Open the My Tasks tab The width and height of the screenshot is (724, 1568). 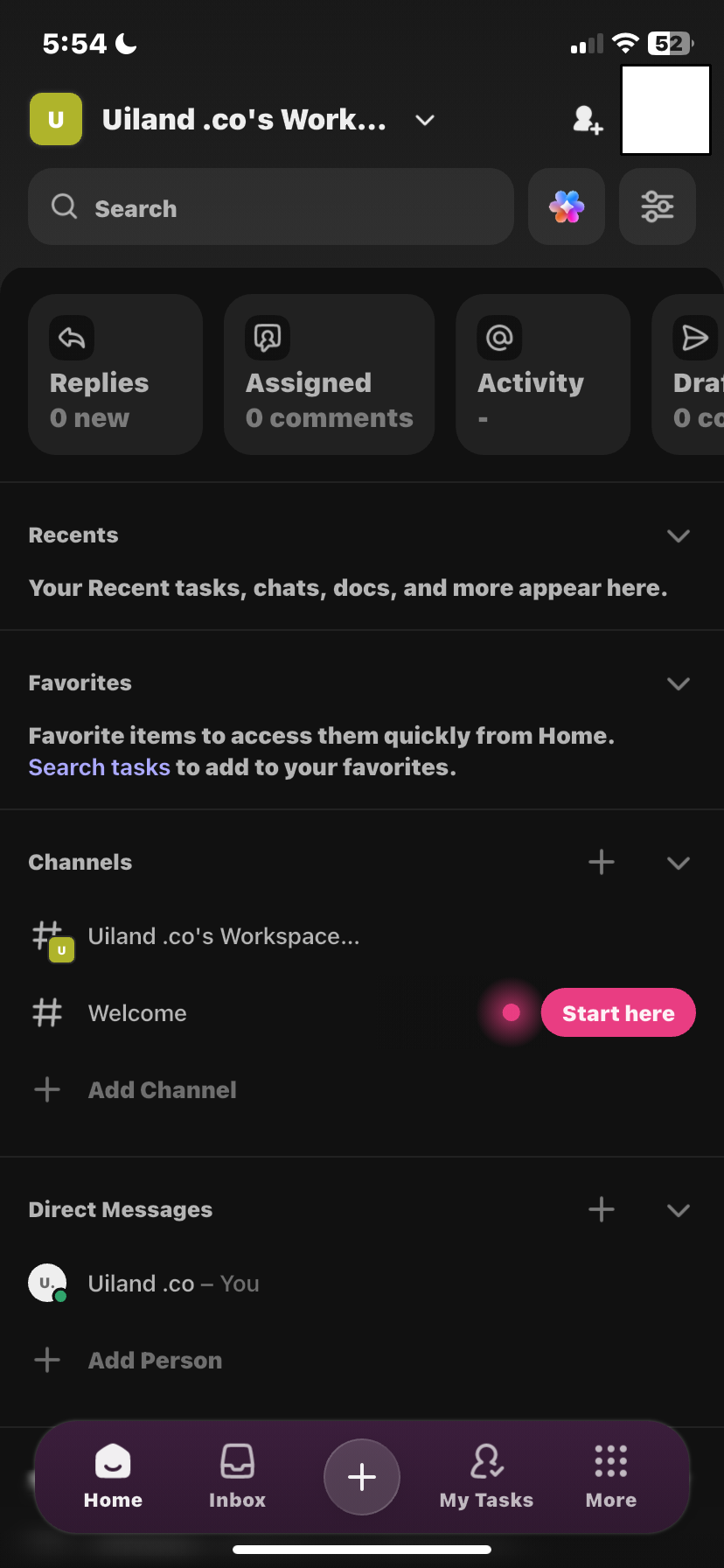486,1477
